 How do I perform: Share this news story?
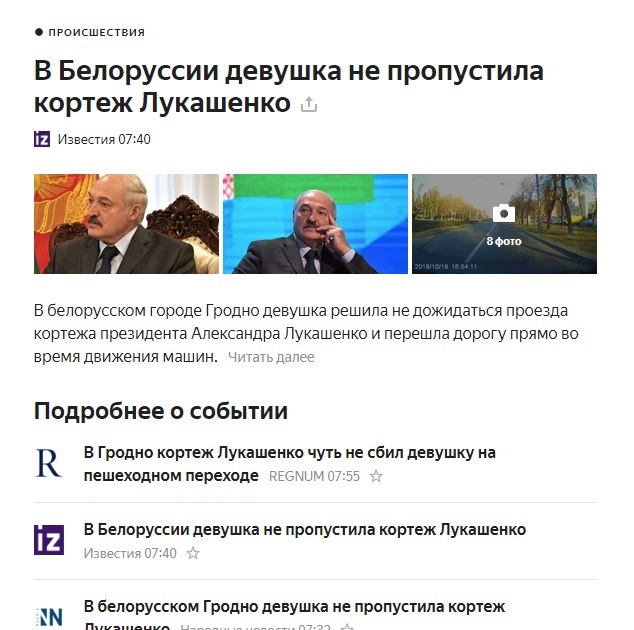pos(309,104)
